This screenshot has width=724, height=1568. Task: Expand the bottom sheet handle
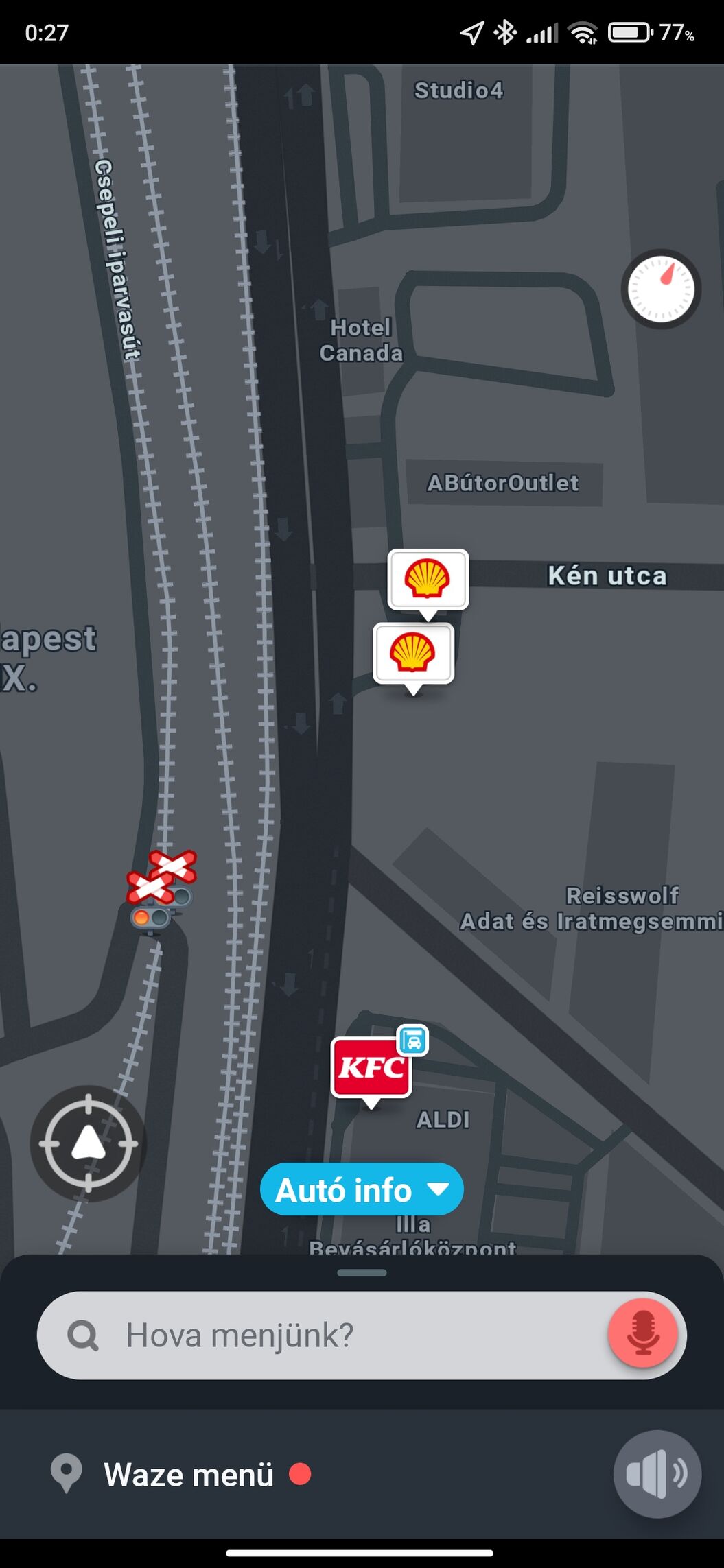click(362, 1273)
